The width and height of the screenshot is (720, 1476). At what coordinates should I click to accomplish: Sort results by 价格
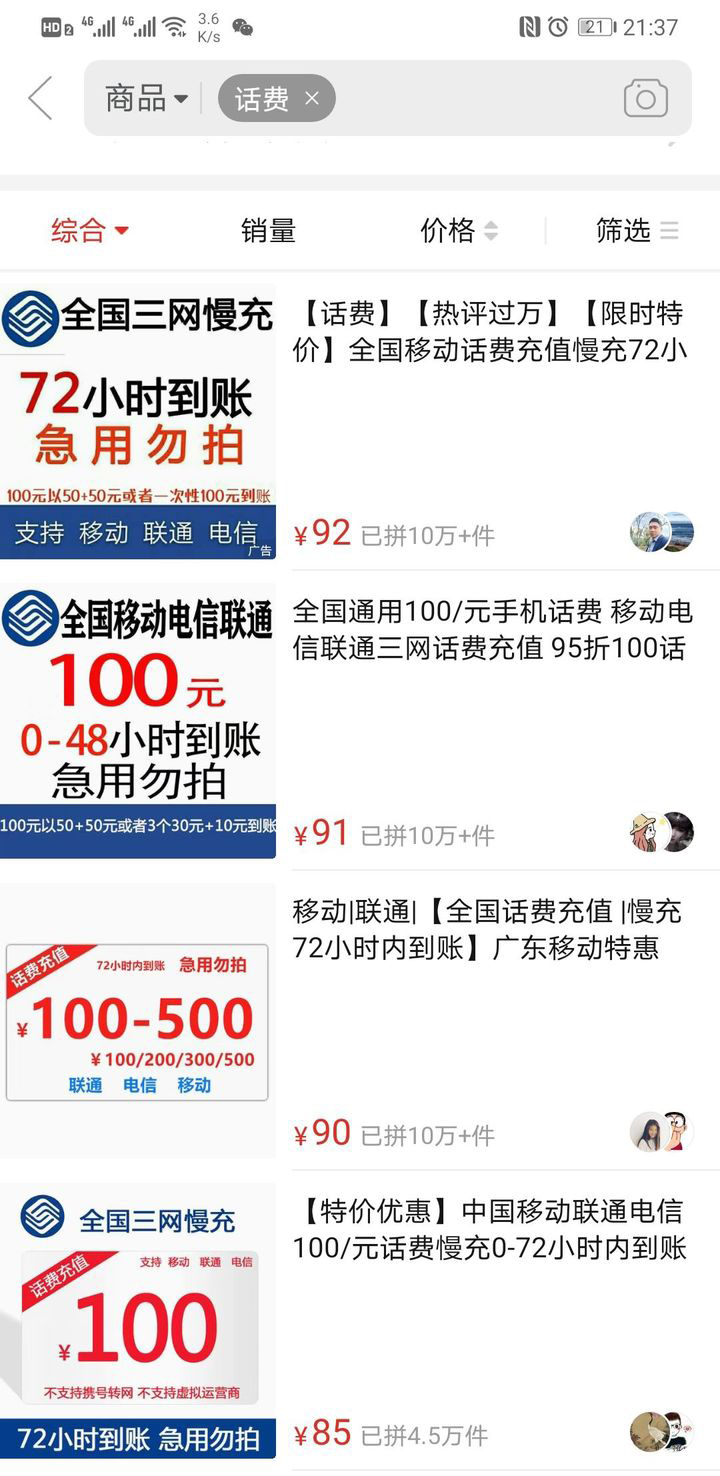tap(458, 231)
